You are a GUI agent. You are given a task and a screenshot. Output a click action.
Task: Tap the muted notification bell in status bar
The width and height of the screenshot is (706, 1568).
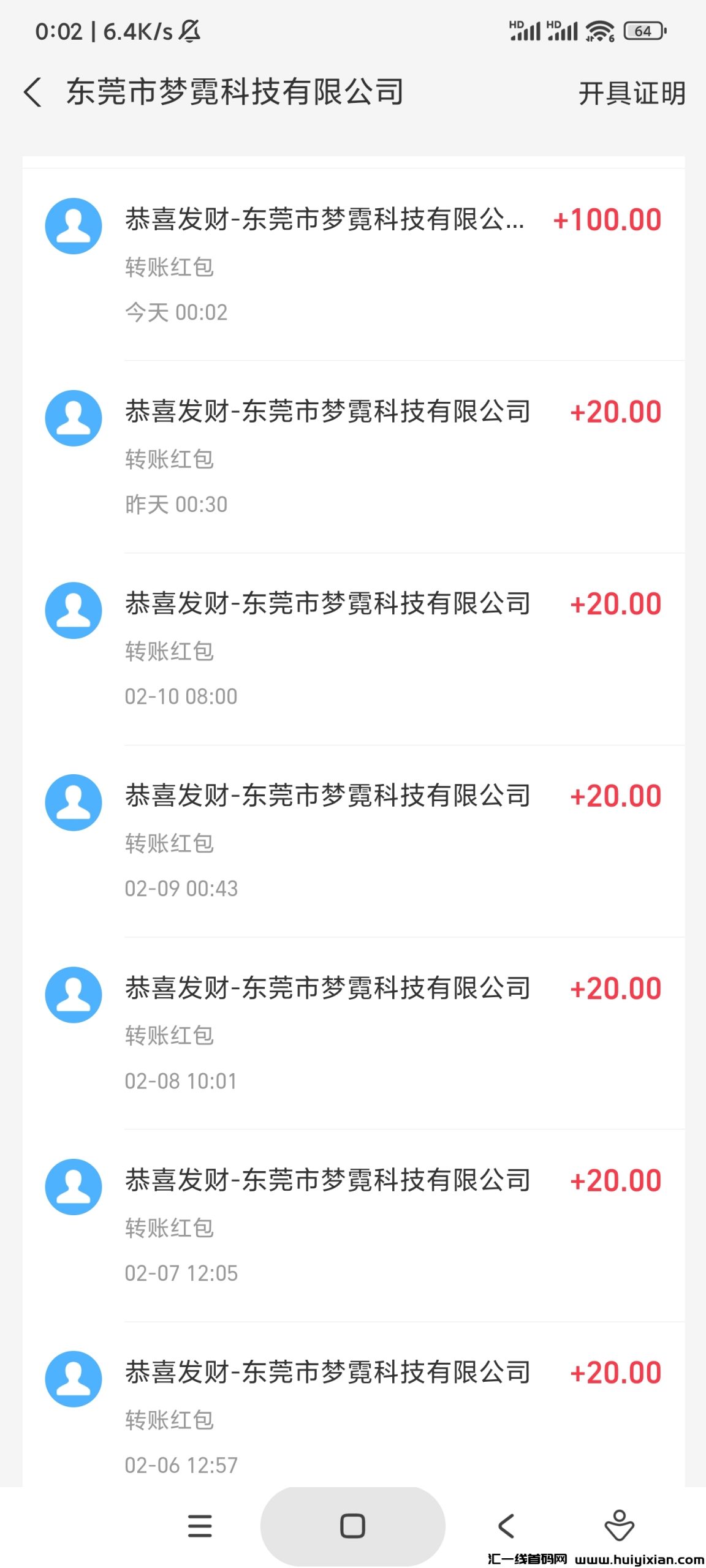189,31
